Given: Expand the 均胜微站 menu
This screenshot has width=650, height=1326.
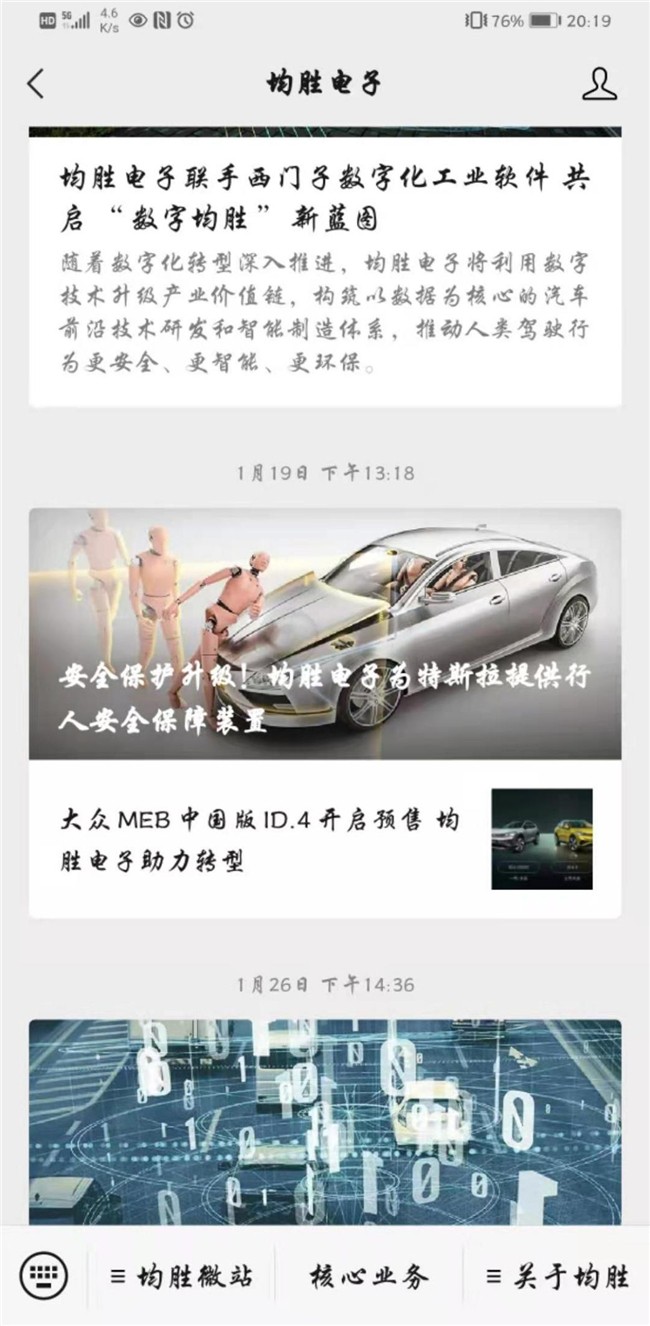Looking at the screenshot, I should tap(182, 1276).
